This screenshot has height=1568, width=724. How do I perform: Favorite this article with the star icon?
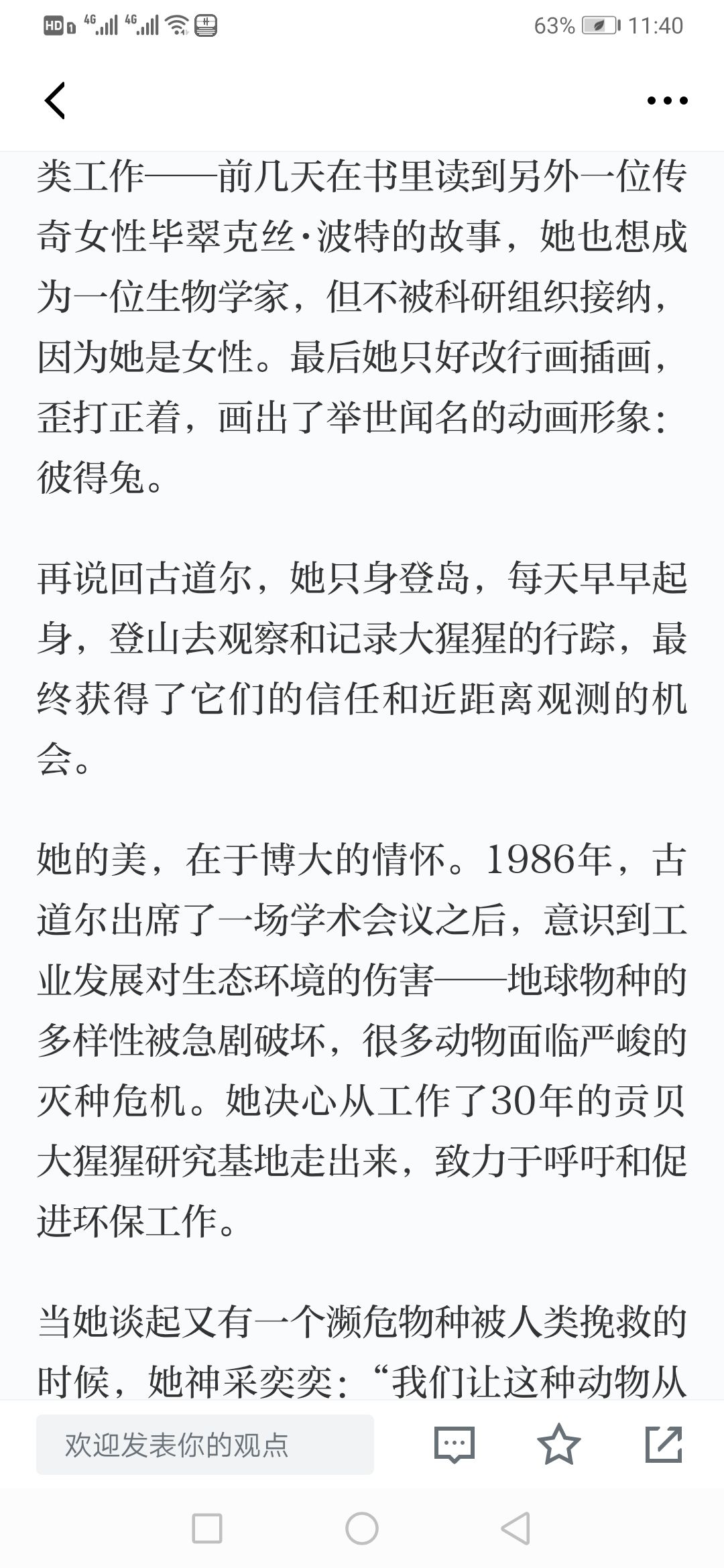pos(558,1444)
